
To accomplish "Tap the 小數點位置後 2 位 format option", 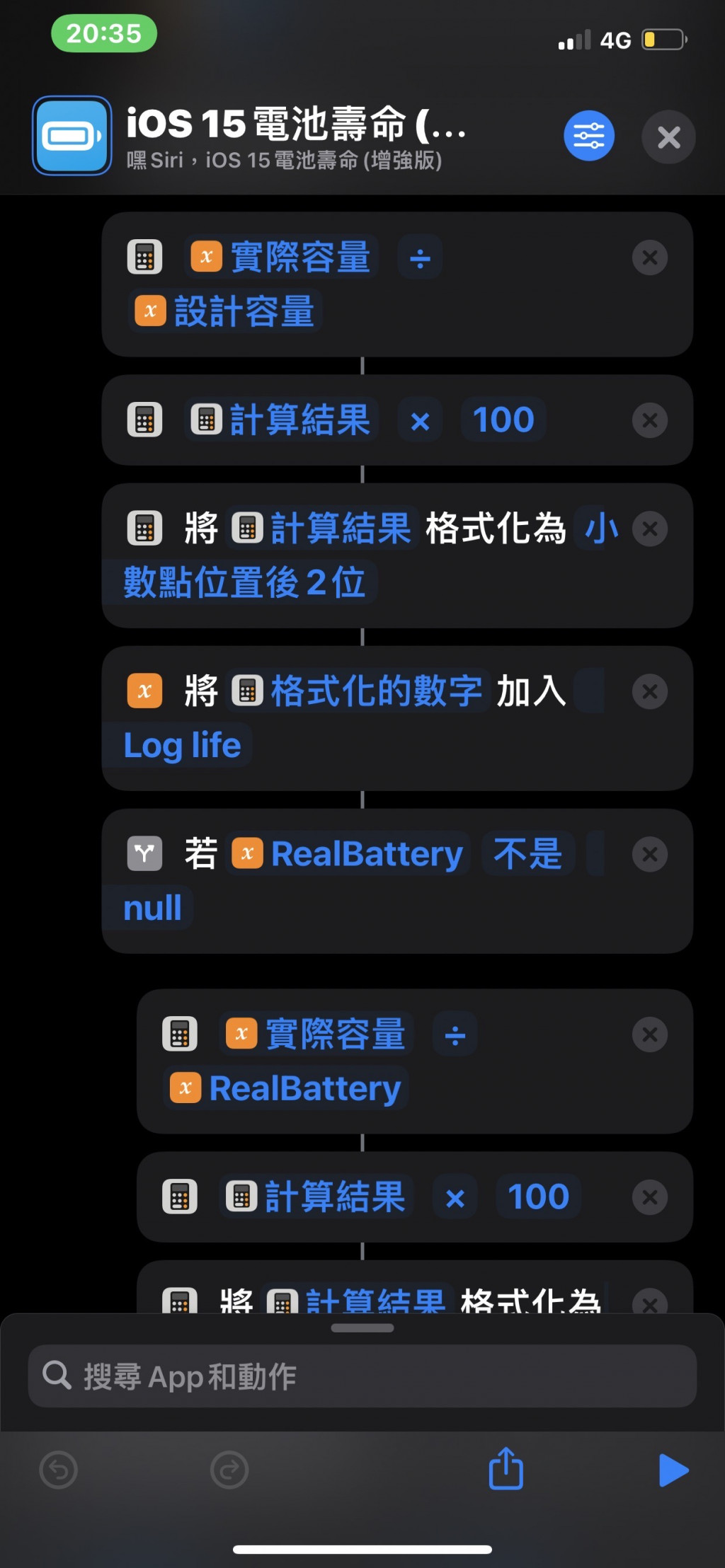I will [244, 583].
